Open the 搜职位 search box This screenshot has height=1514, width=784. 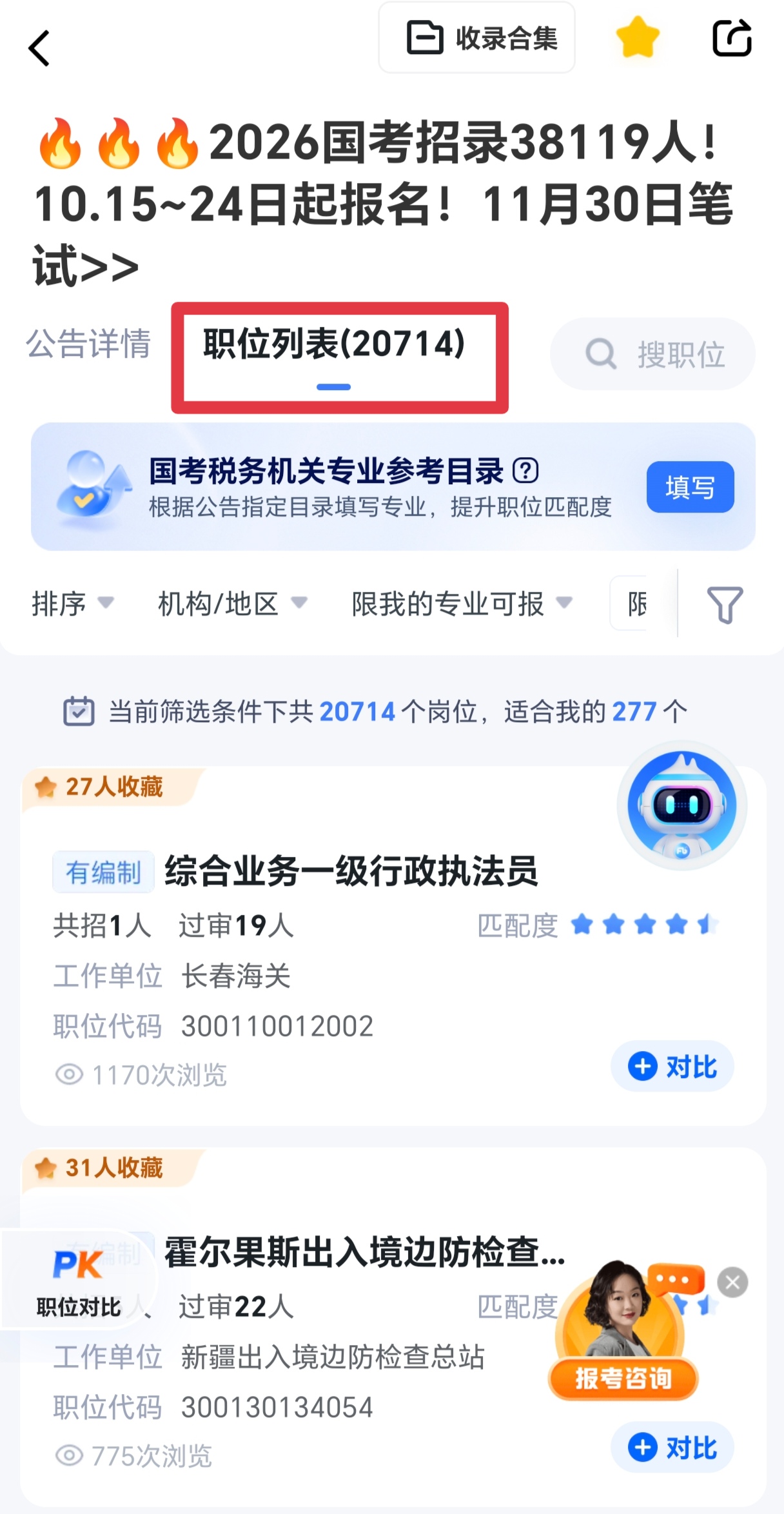[652, 354]
